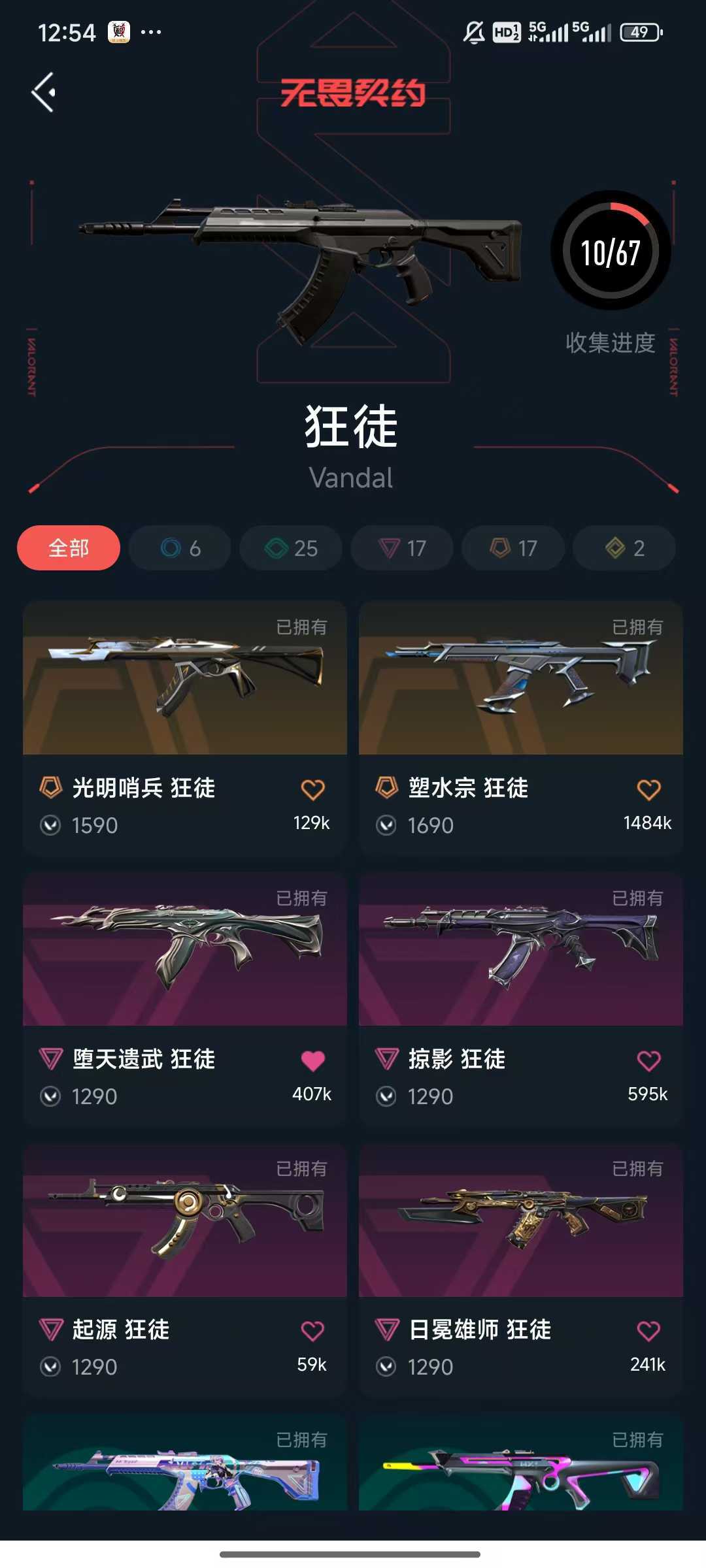Like the 日冕雄师 狂徒 skin
This screenshot has width=706, height=1568.
(648, 1331)
